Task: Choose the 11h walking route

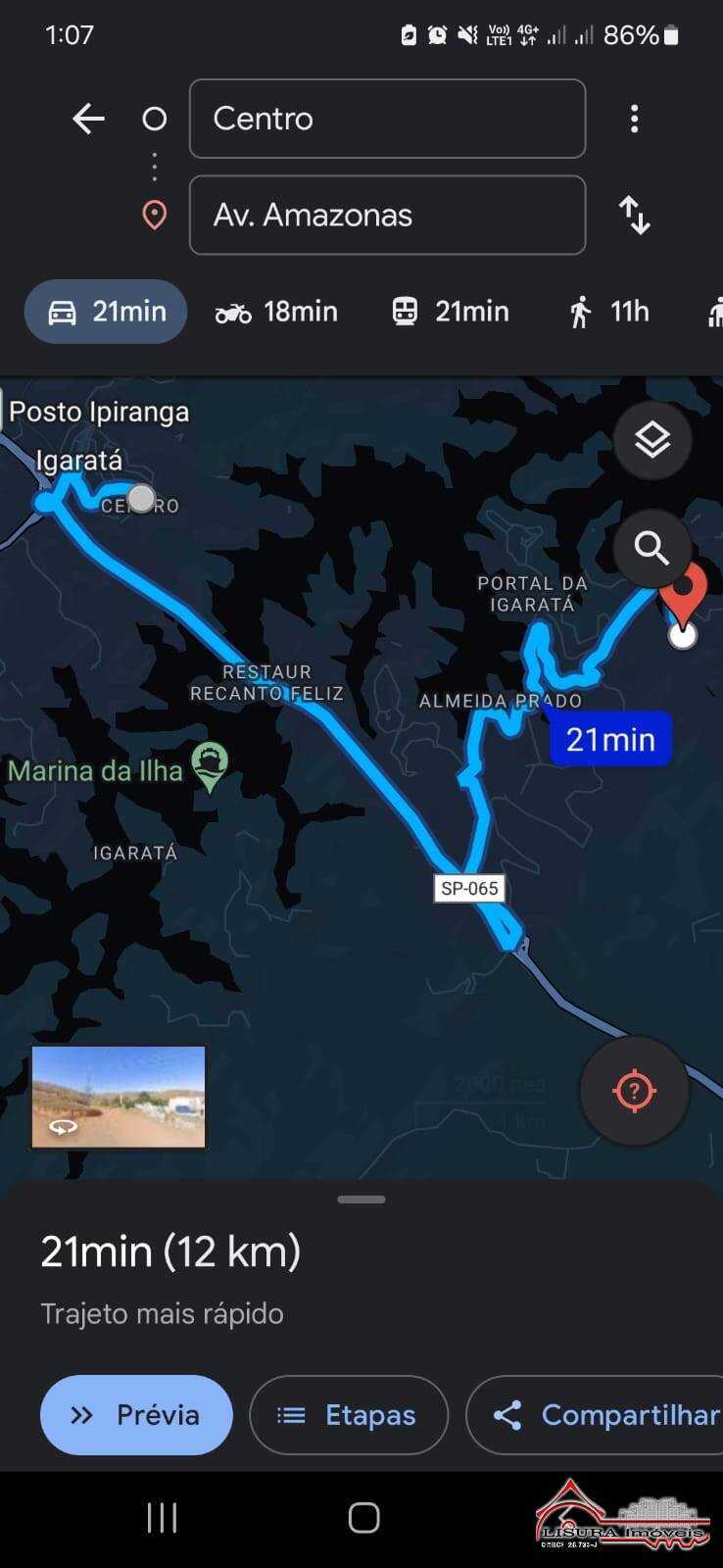Action: click(x=608, y=312)
